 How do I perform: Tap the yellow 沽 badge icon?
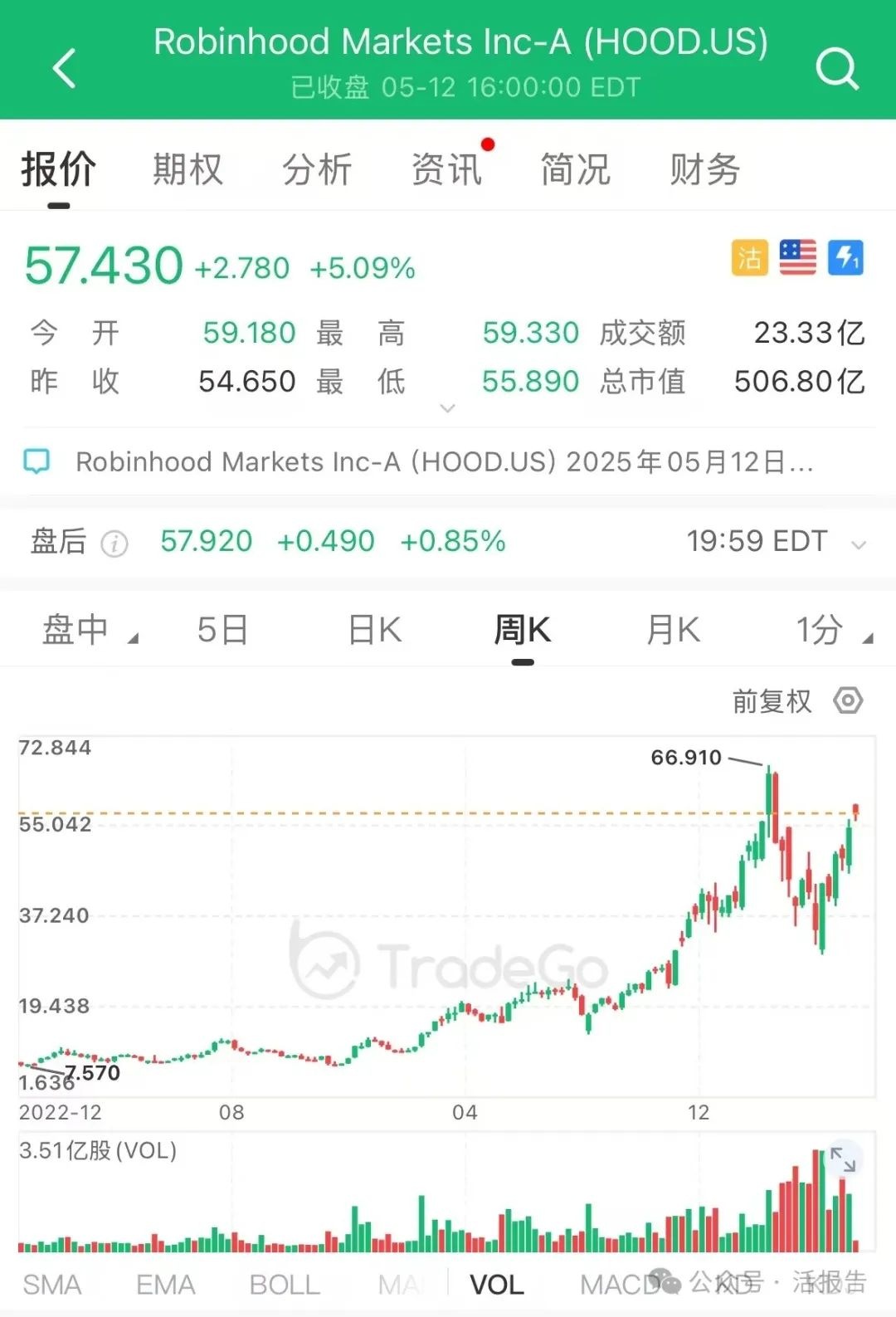click(749, 258)
